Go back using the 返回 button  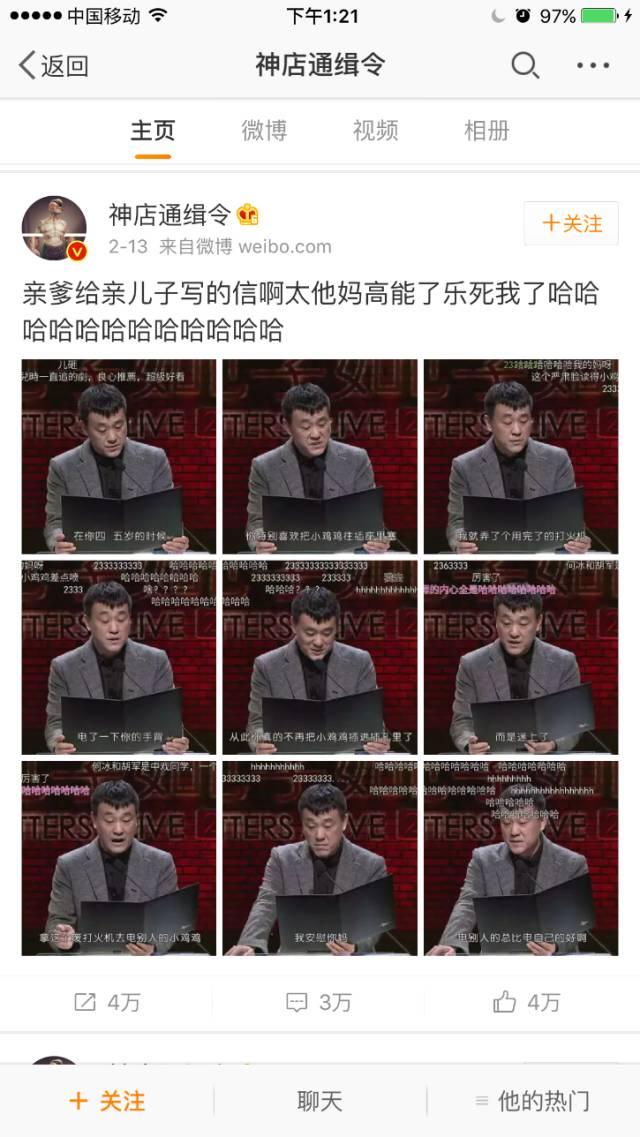(x=54, y=66)
